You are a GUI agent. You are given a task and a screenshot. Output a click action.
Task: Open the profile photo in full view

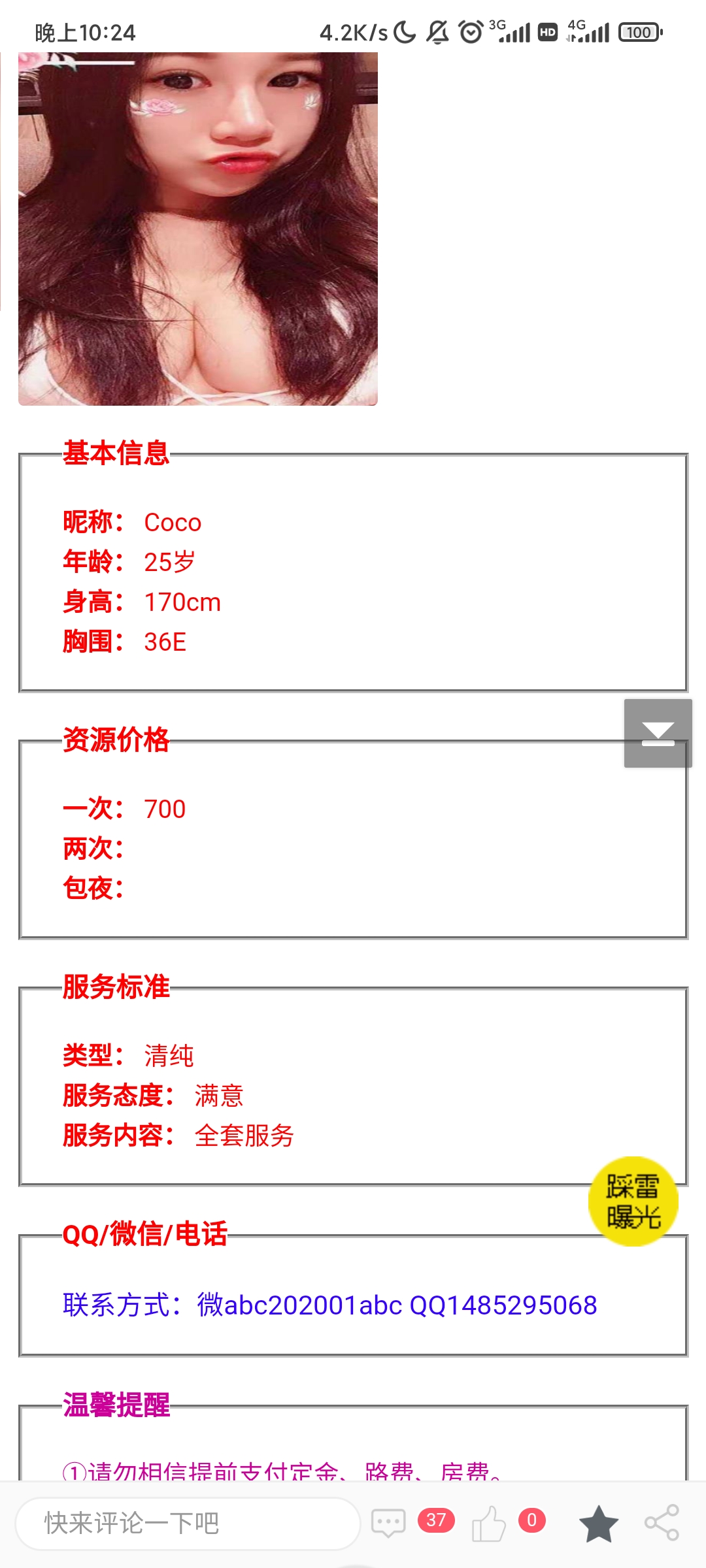pyautogui.click(x=198, y=229)
